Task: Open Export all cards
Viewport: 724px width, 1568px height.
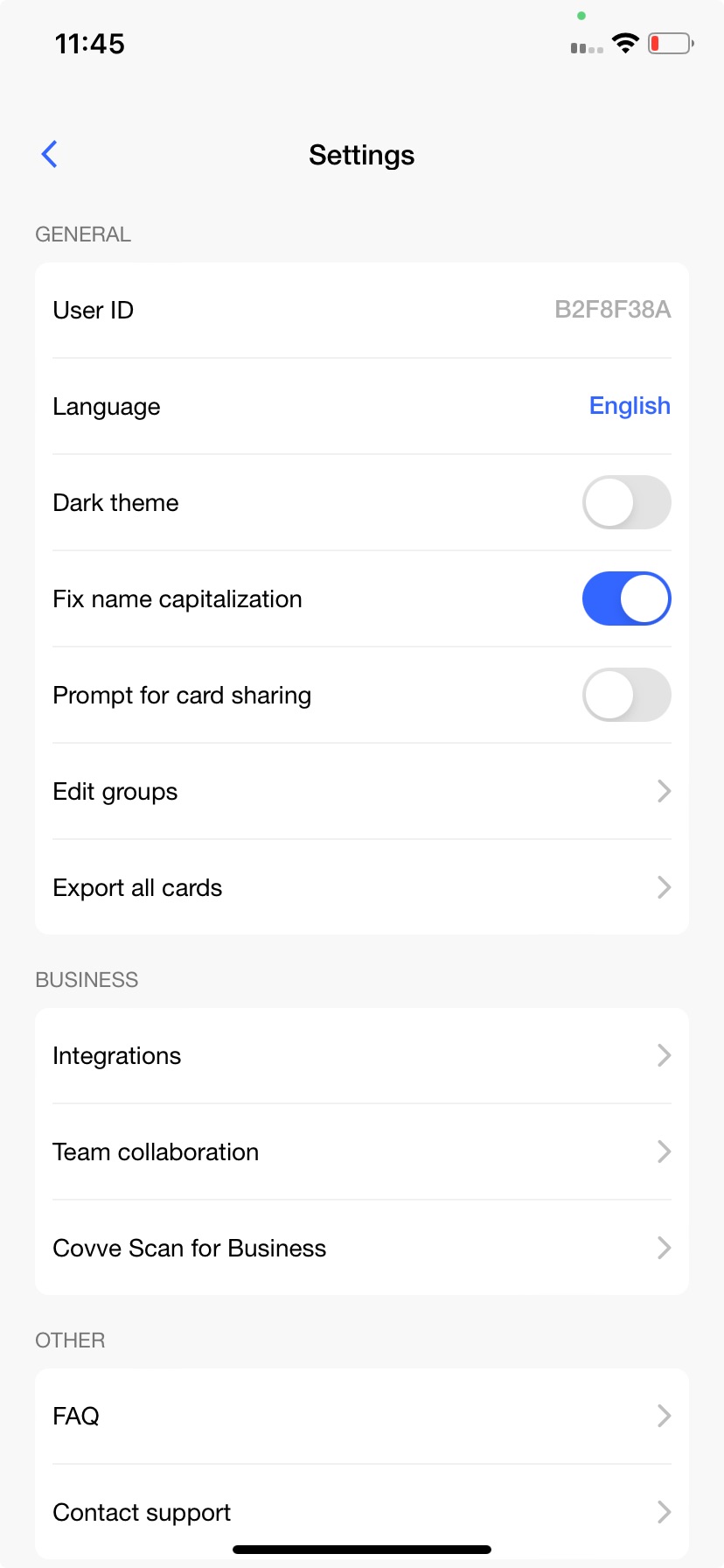Action: [361, 888]
